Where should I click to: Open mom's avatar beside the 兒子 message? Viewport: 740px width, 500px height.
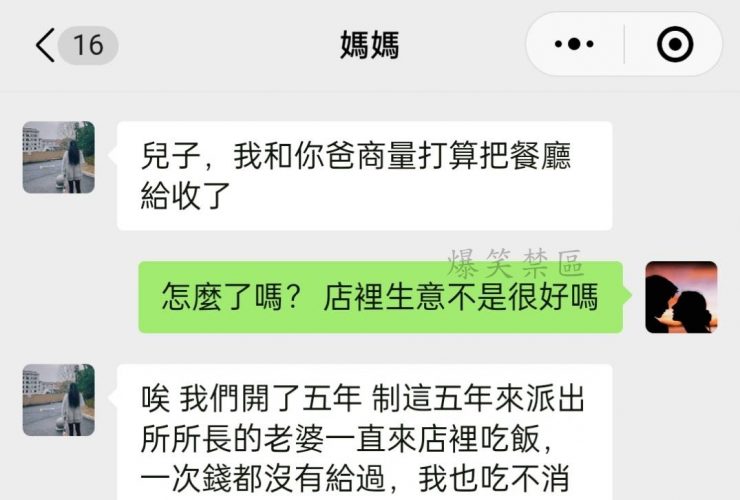(58, 157)
